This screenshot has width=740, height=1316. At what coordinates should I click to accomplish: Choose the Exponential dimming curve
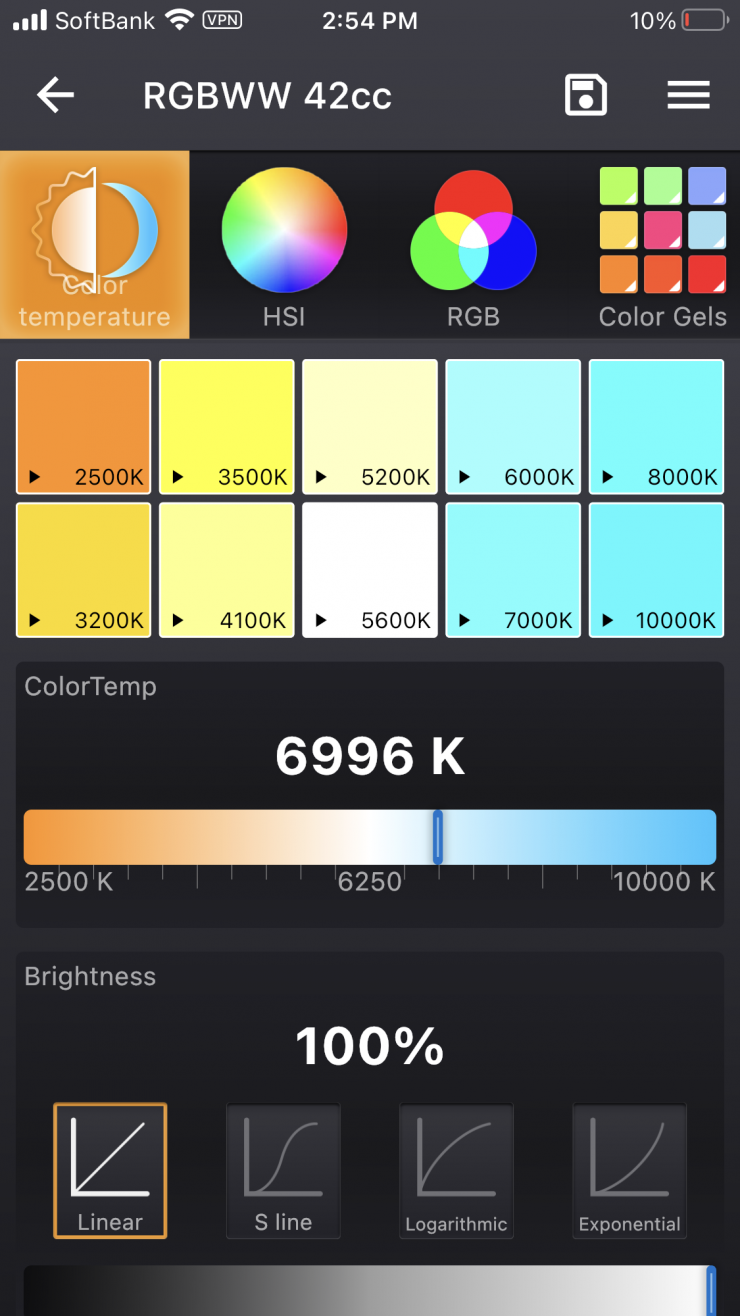point(629,1170)
